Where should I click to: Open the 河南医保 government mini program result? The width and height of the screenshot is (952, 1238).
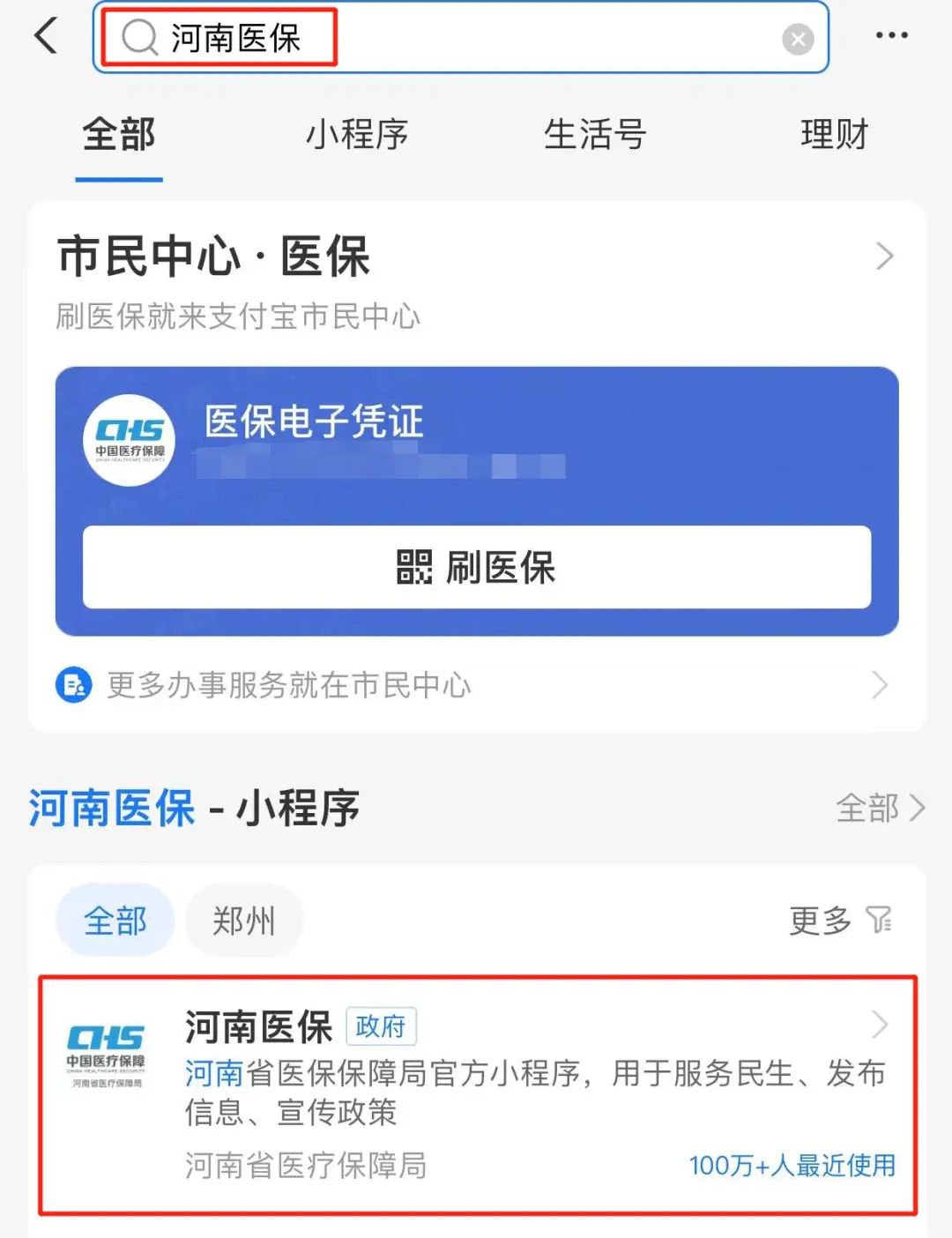point(476,1093)
